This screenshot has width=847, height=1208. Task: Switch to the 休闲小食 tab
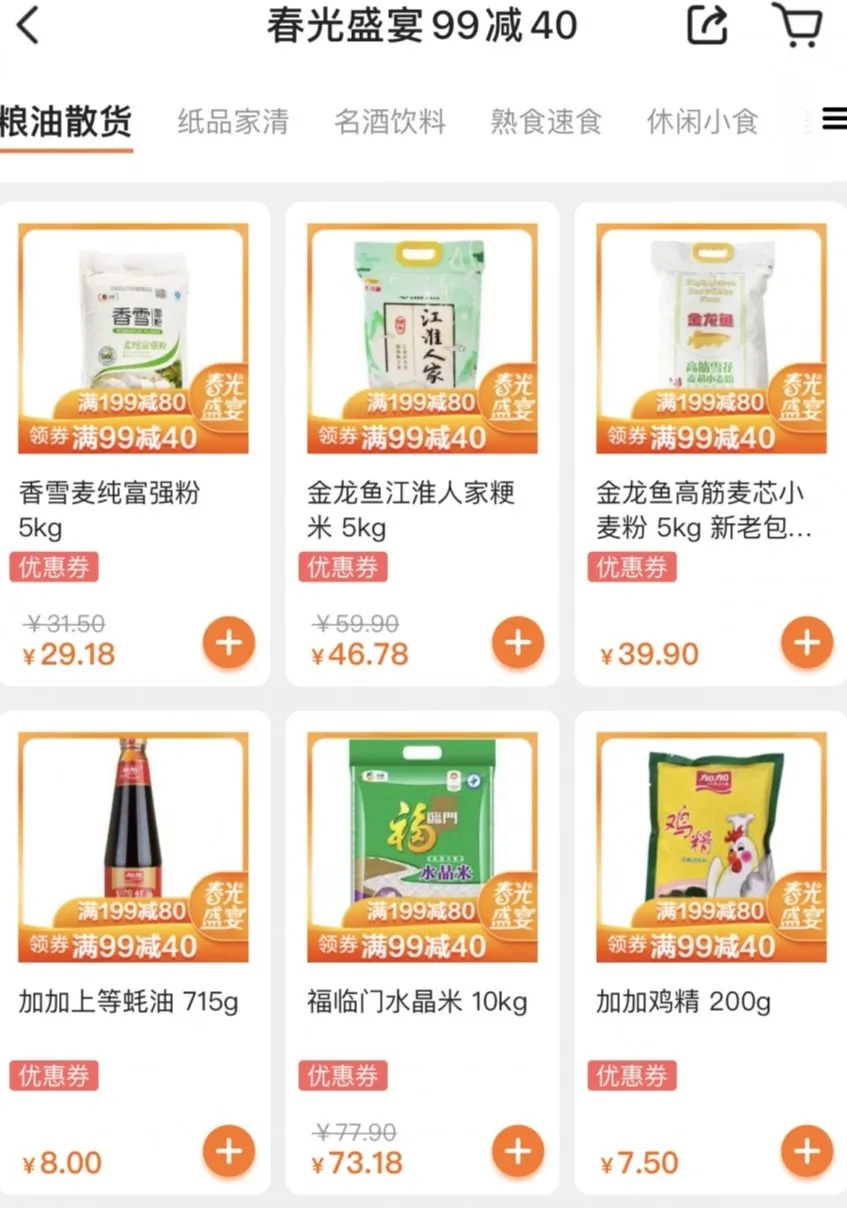coord(702,122)
